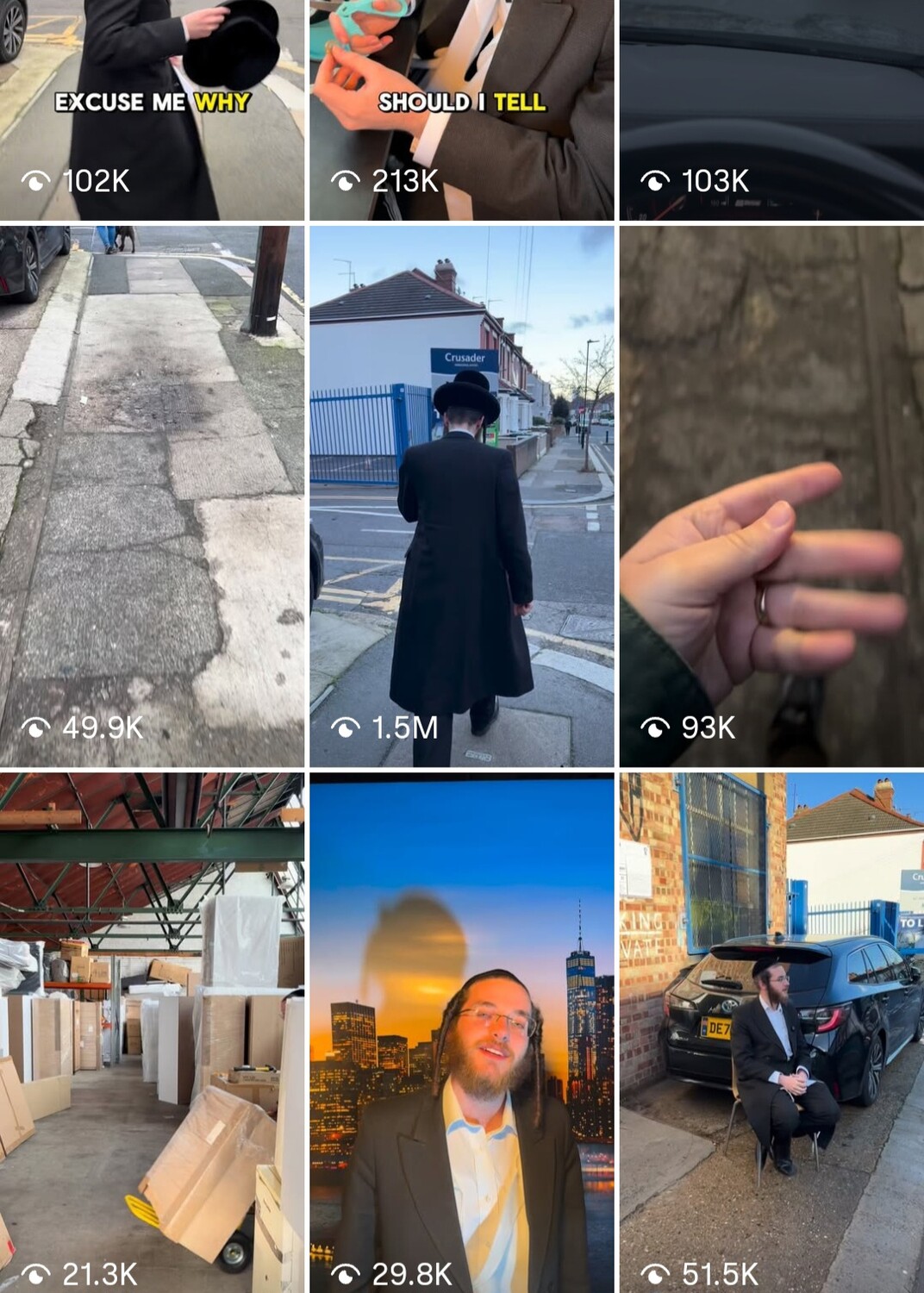Open the video with 102K views
This screenshot has width=924, height=1293.
pos(152,109)
